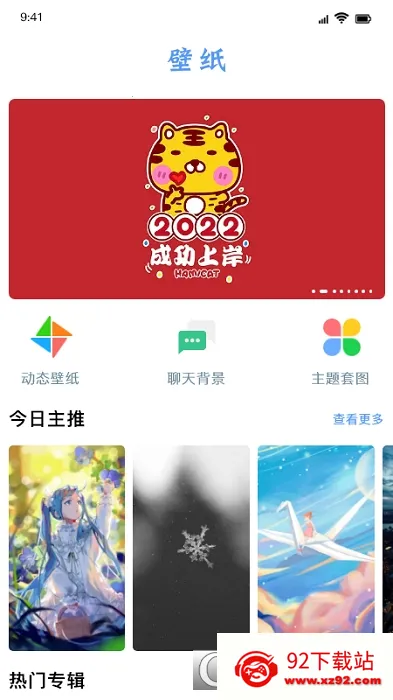Open the blue-haired anime girl wallpaper
This screenshot has height=700, width=393.
(x=67, y=547)
